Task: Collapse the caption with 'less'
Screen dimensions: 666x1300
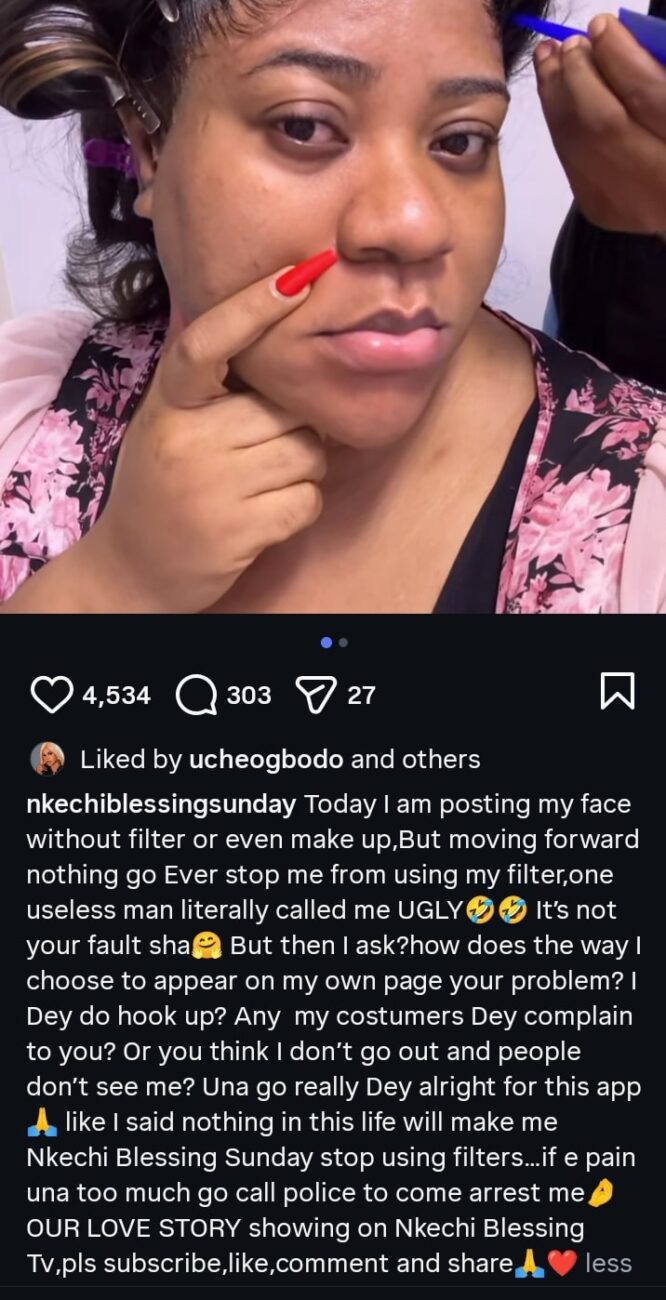Action: [608, 1263]
